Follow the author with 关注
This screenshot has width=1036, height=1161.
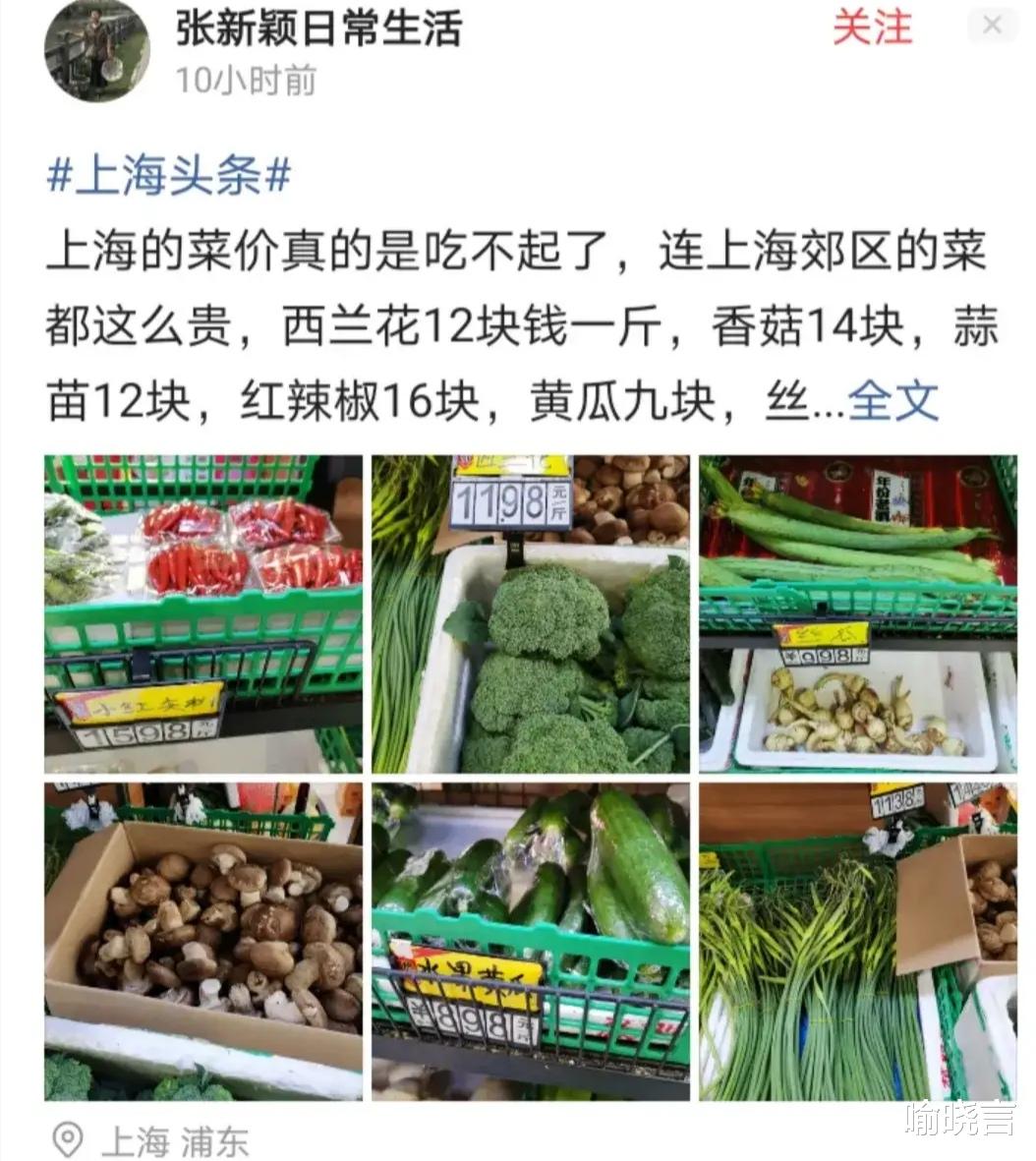[x=872, y=27]
